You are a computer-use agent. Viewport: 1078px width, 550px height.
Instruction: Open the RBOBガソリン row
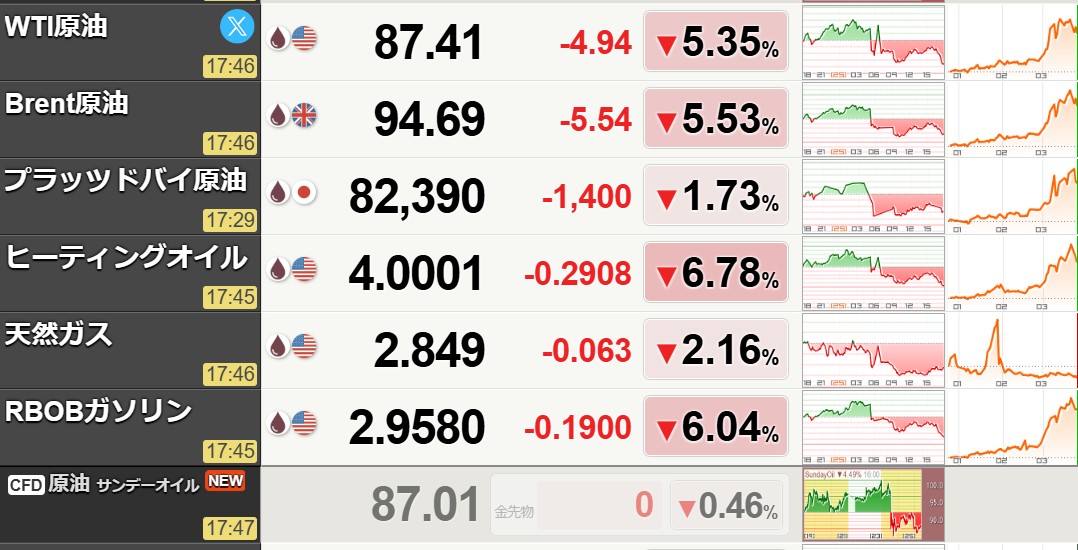[98, 411]
